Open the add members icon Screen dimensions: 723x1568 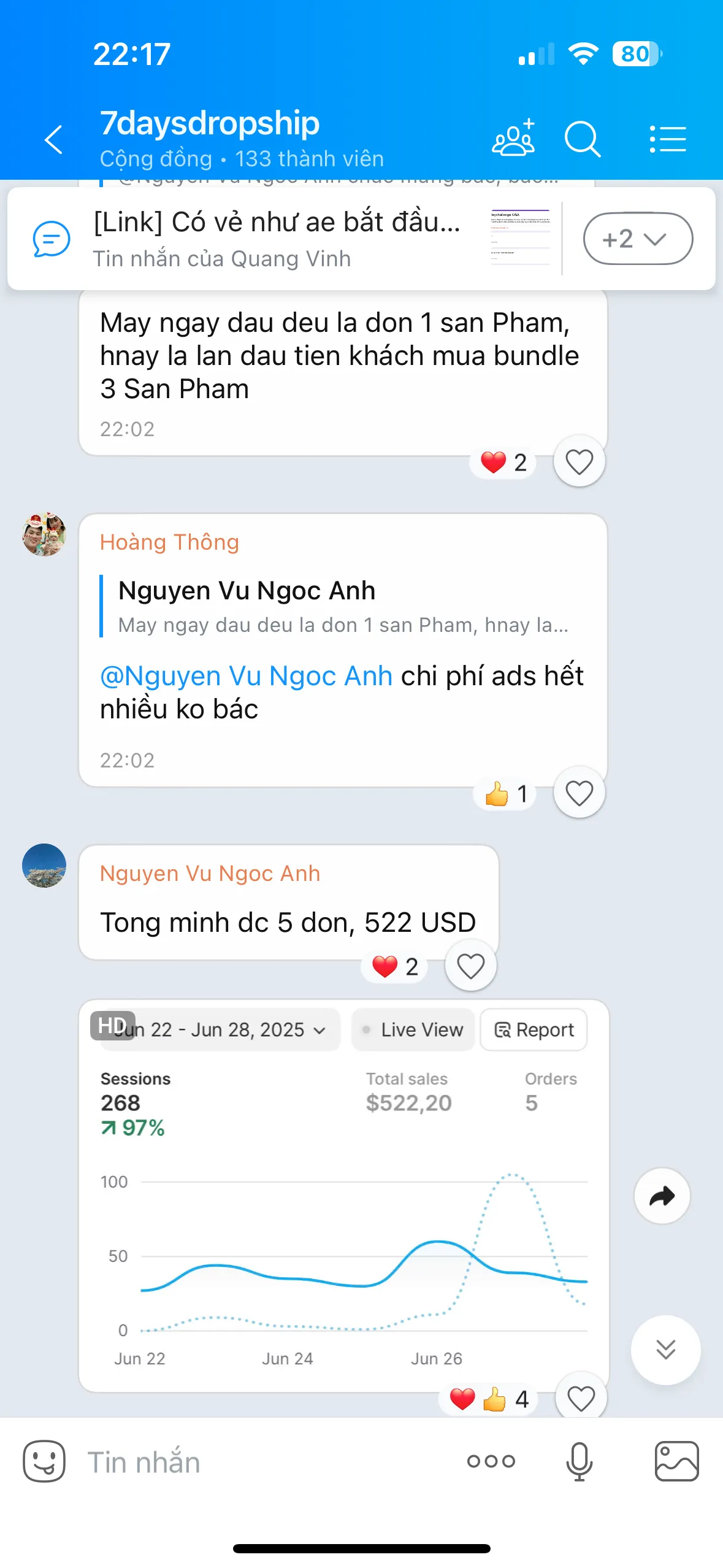(x=513, y=138)
